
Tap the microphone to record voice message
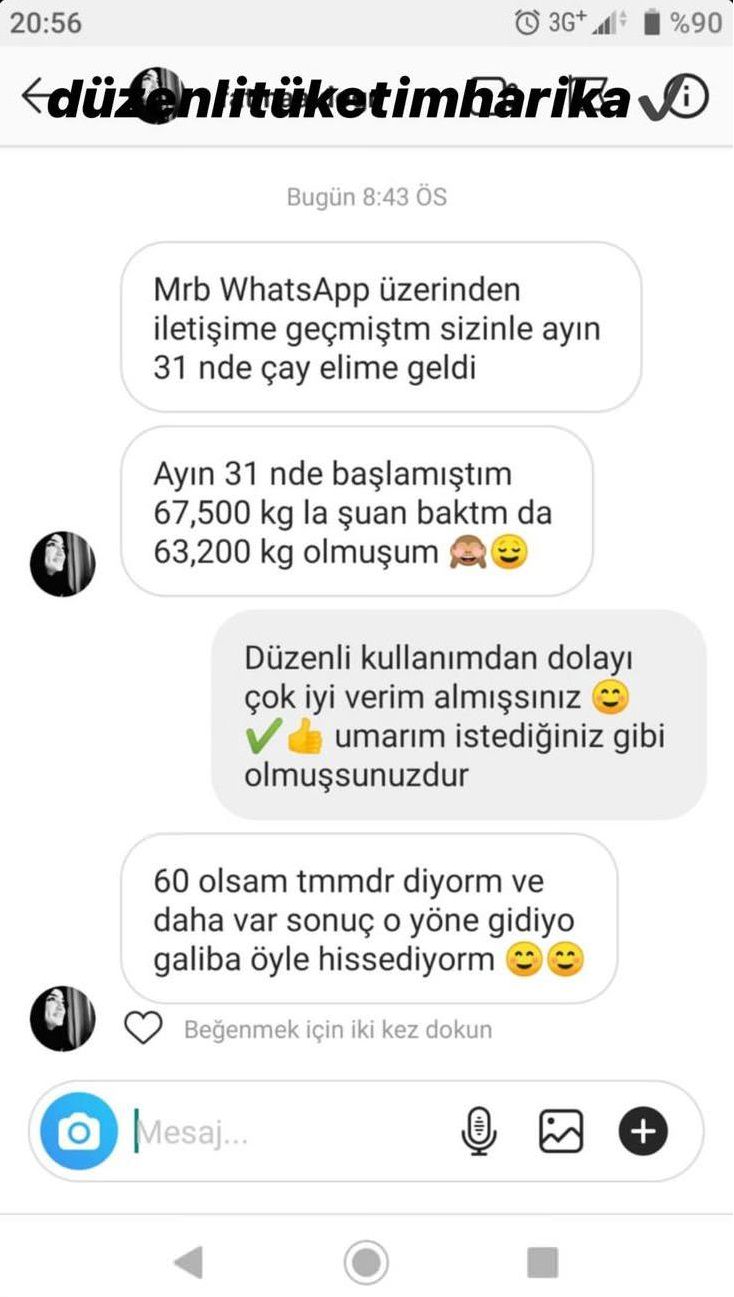coord(479,1132)
